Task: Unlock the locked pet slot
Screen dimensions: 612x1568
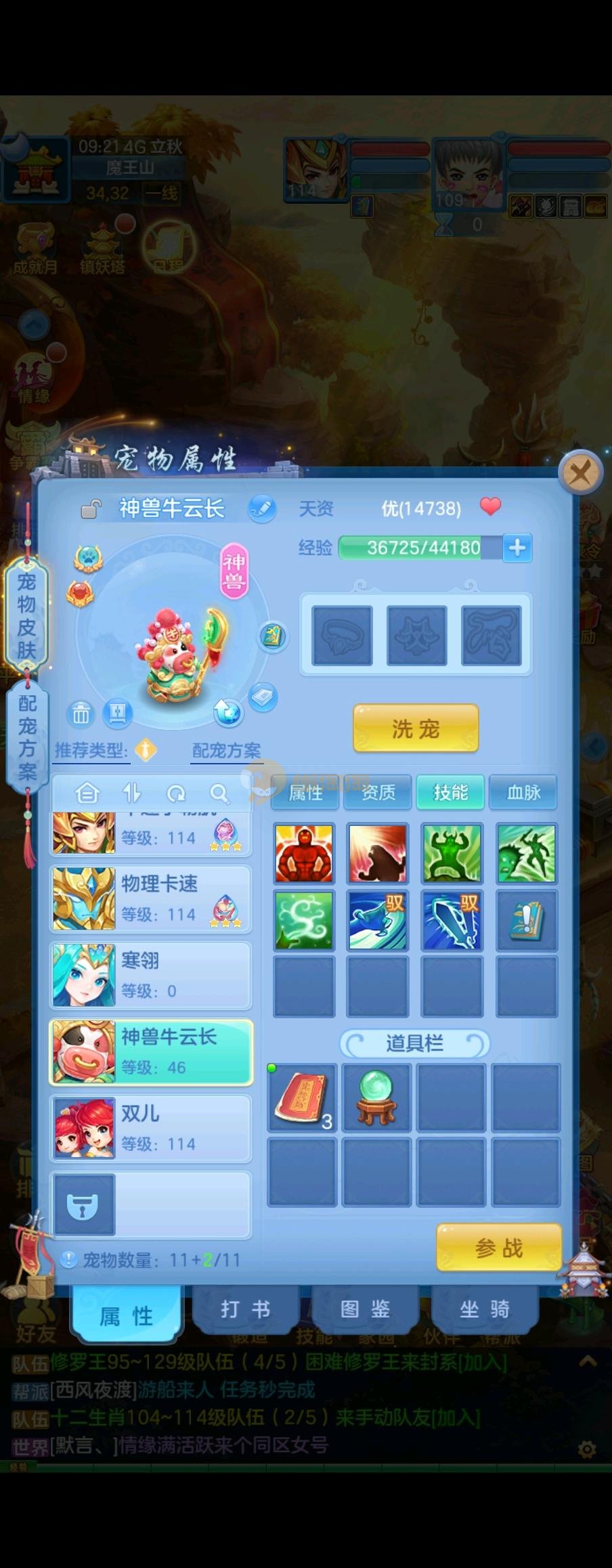Action: 84,1205
